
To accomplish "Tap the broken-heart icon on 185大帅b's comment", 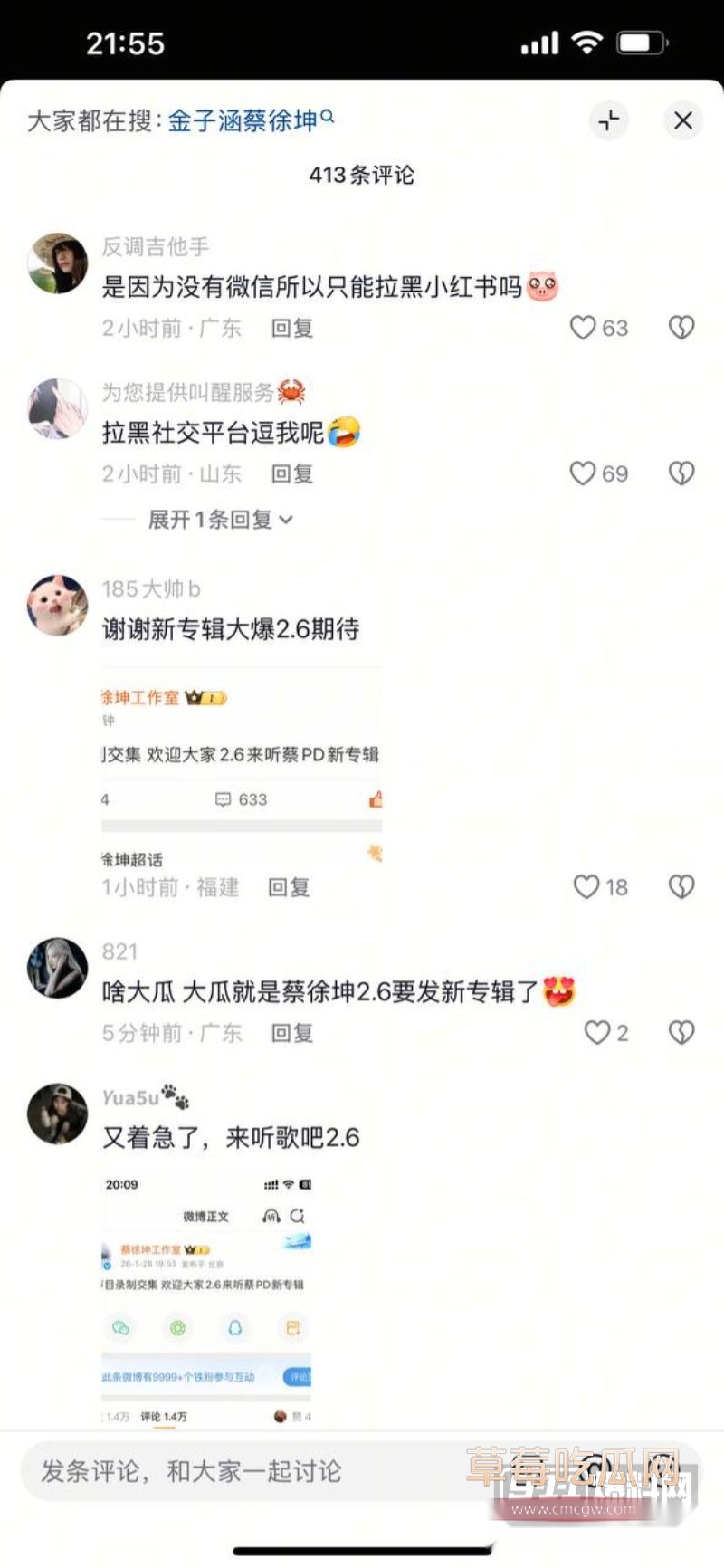I will (x=681, y=887).
